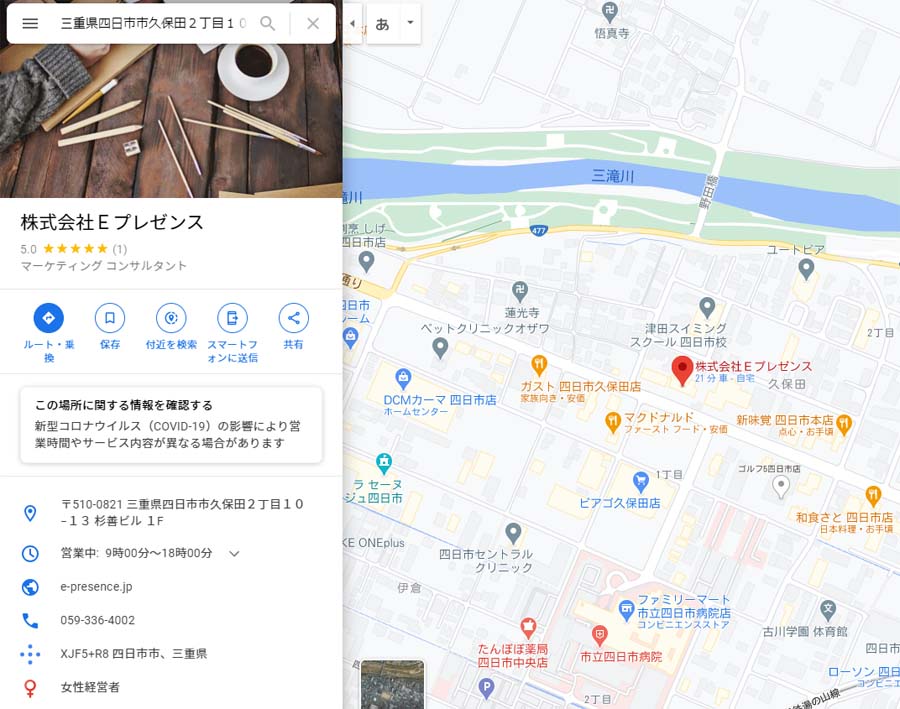Collapse the side panel arrow

352,23
